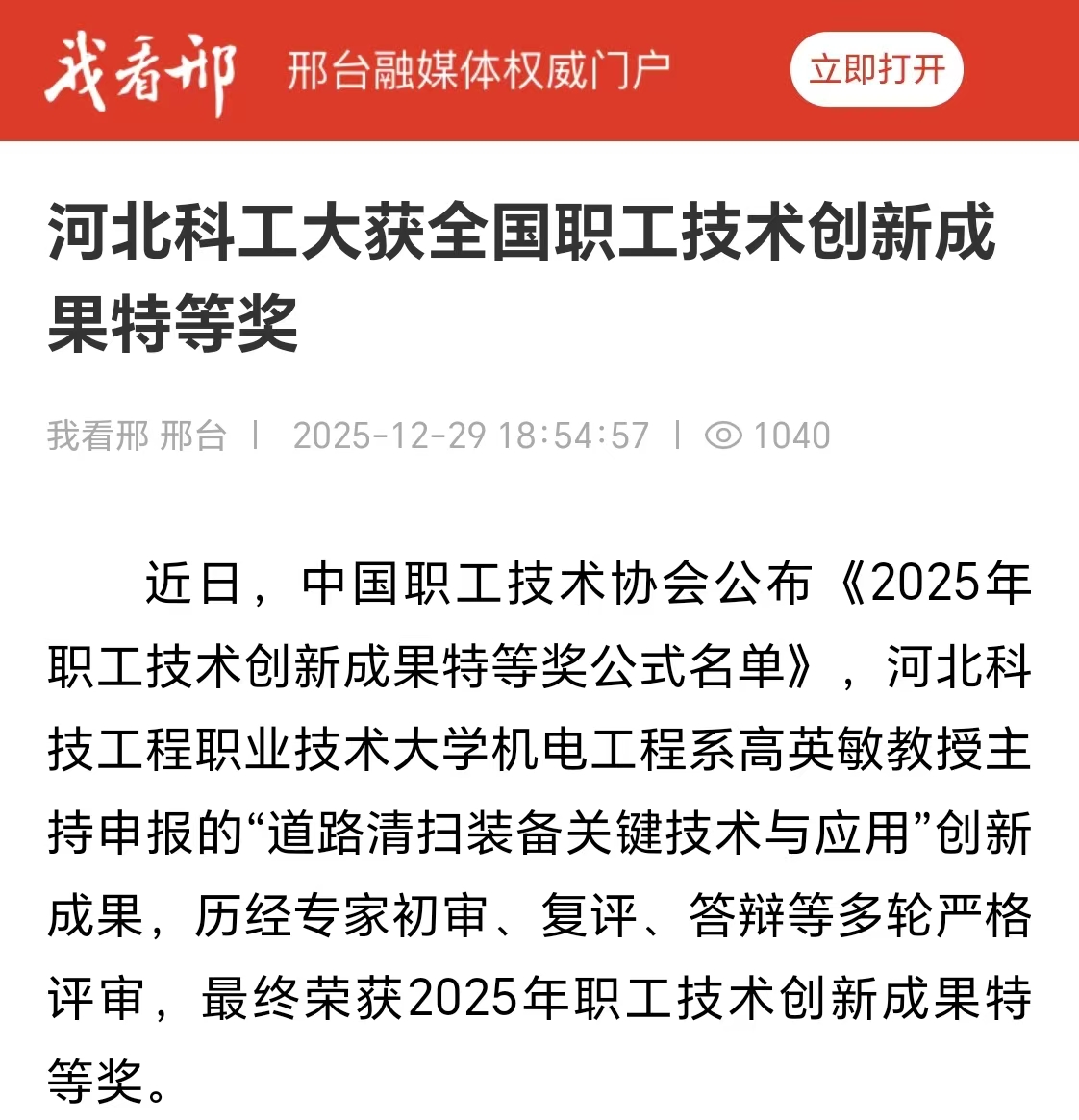Image resolution: width=1079 pixels, height=1120 pixels.
Task: Tap the 立即打开 button
Action: tap(876, 70)
